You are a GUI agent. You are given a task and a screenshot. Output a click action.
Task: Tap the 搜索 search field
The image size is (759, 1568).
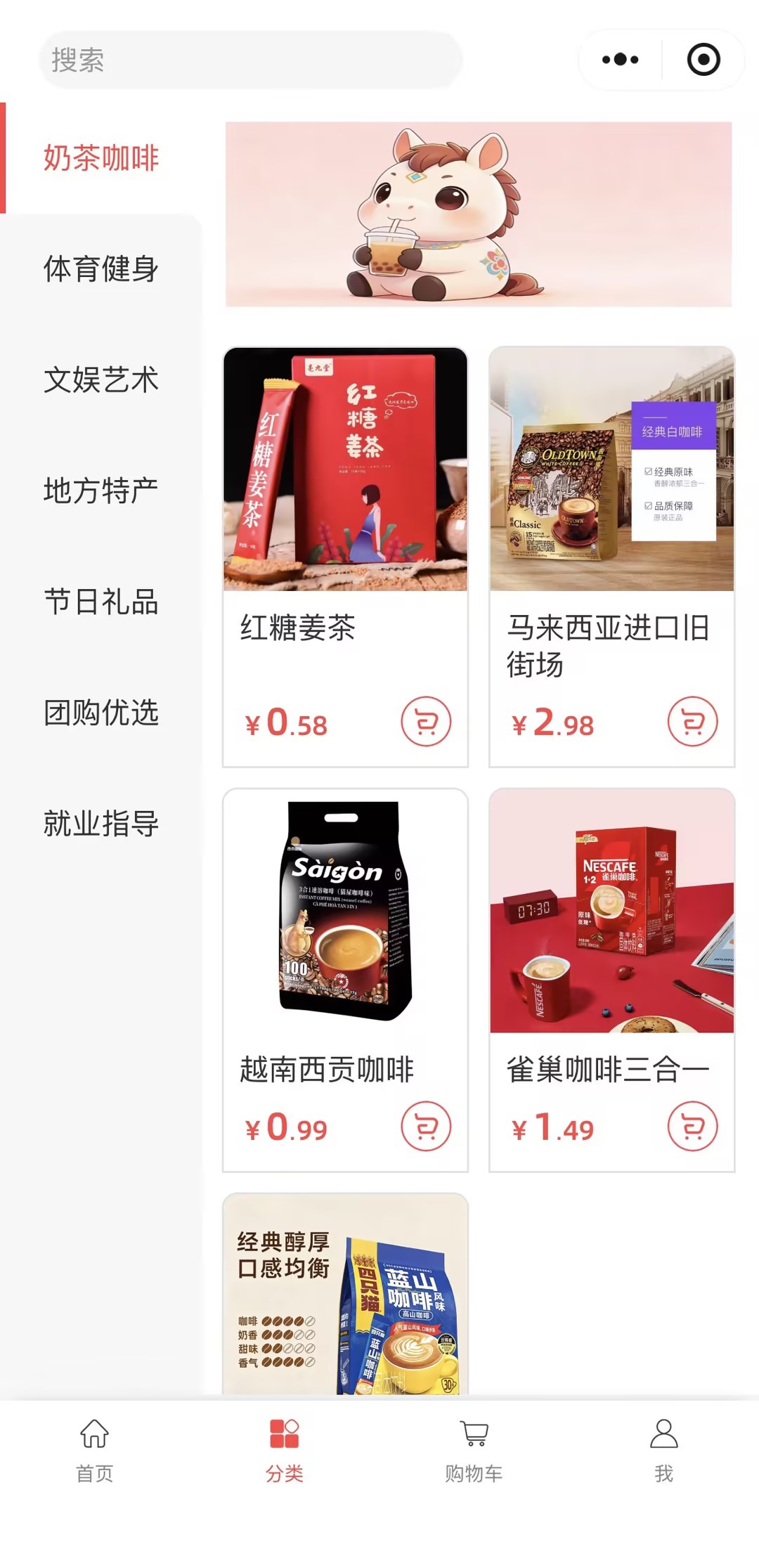(x=249, y=60)
